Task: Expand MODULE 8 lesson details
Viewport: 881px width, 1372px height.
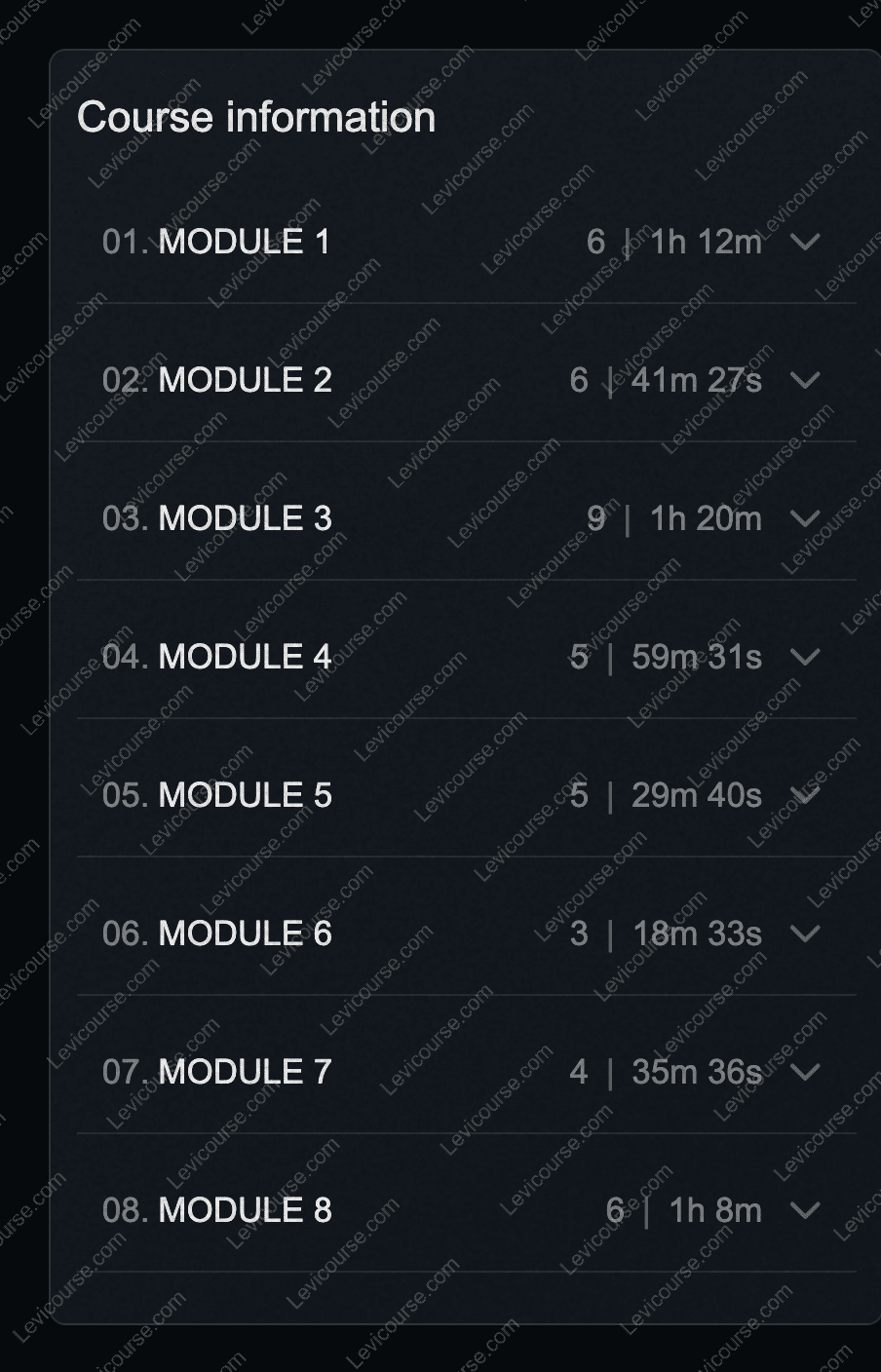Action: (805, 1210)
